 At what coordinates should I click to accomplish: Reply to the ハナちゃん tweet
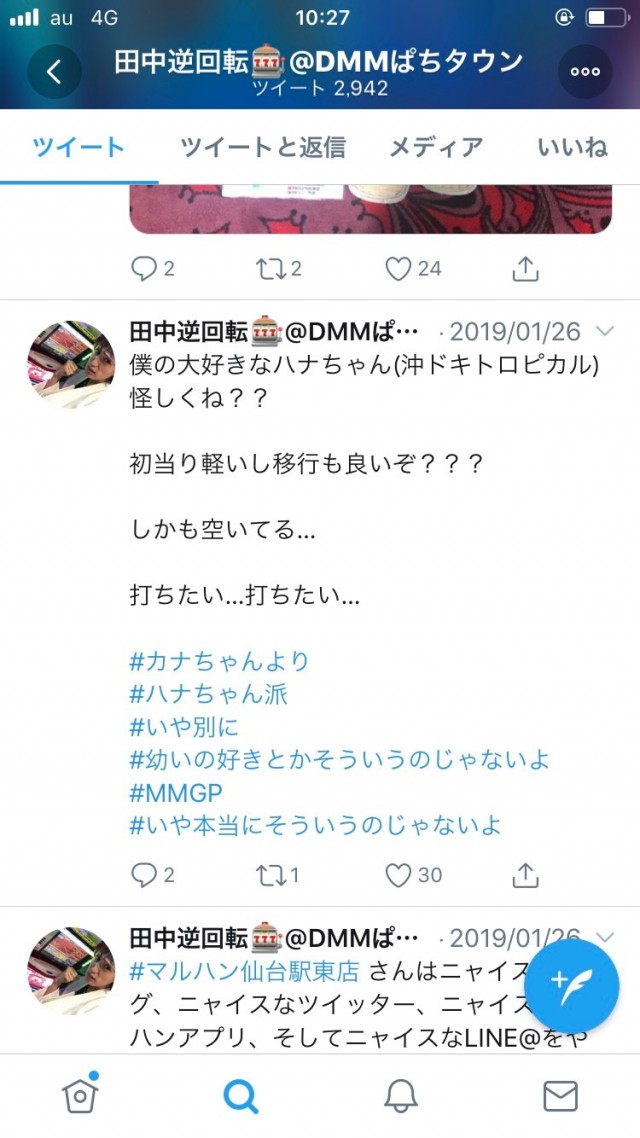(x=145, y=875)
